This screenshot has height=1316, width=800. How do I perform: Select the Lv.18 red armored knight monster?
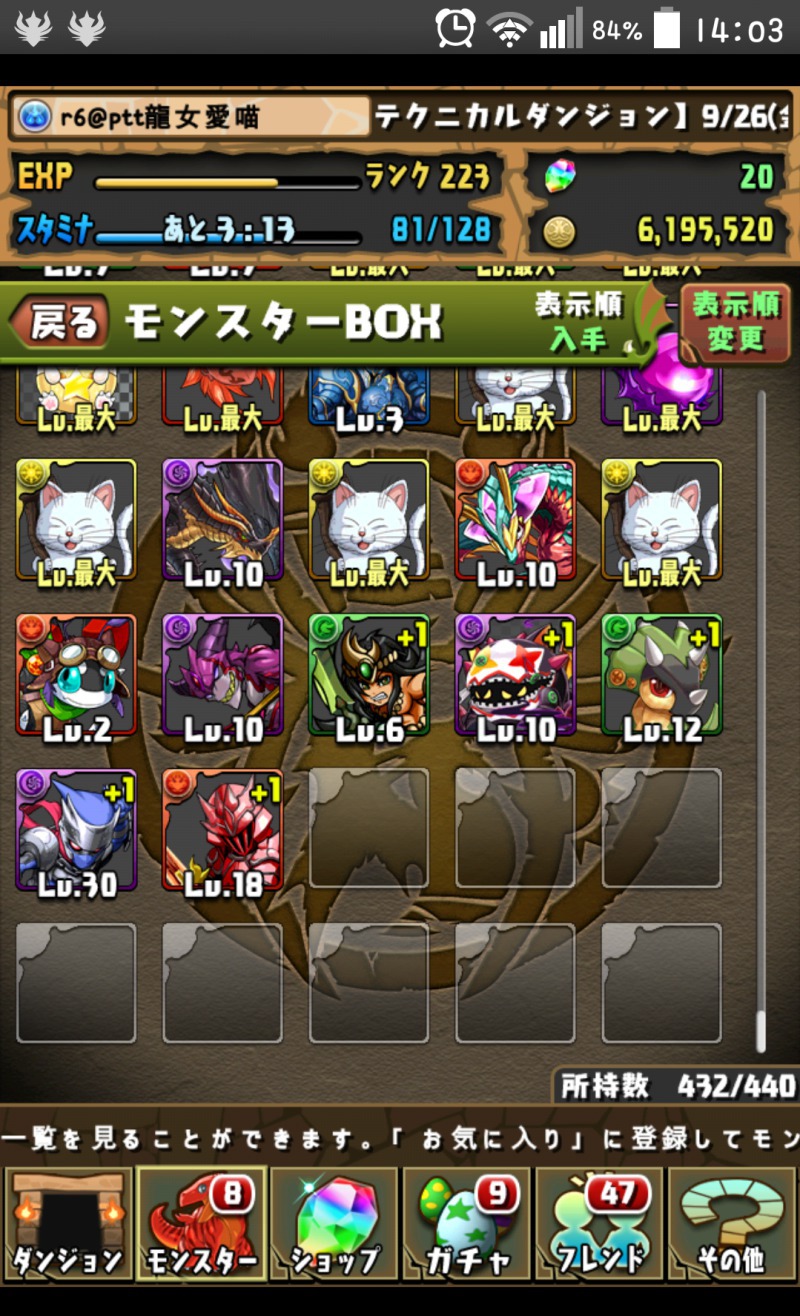(x=223, y=830)
